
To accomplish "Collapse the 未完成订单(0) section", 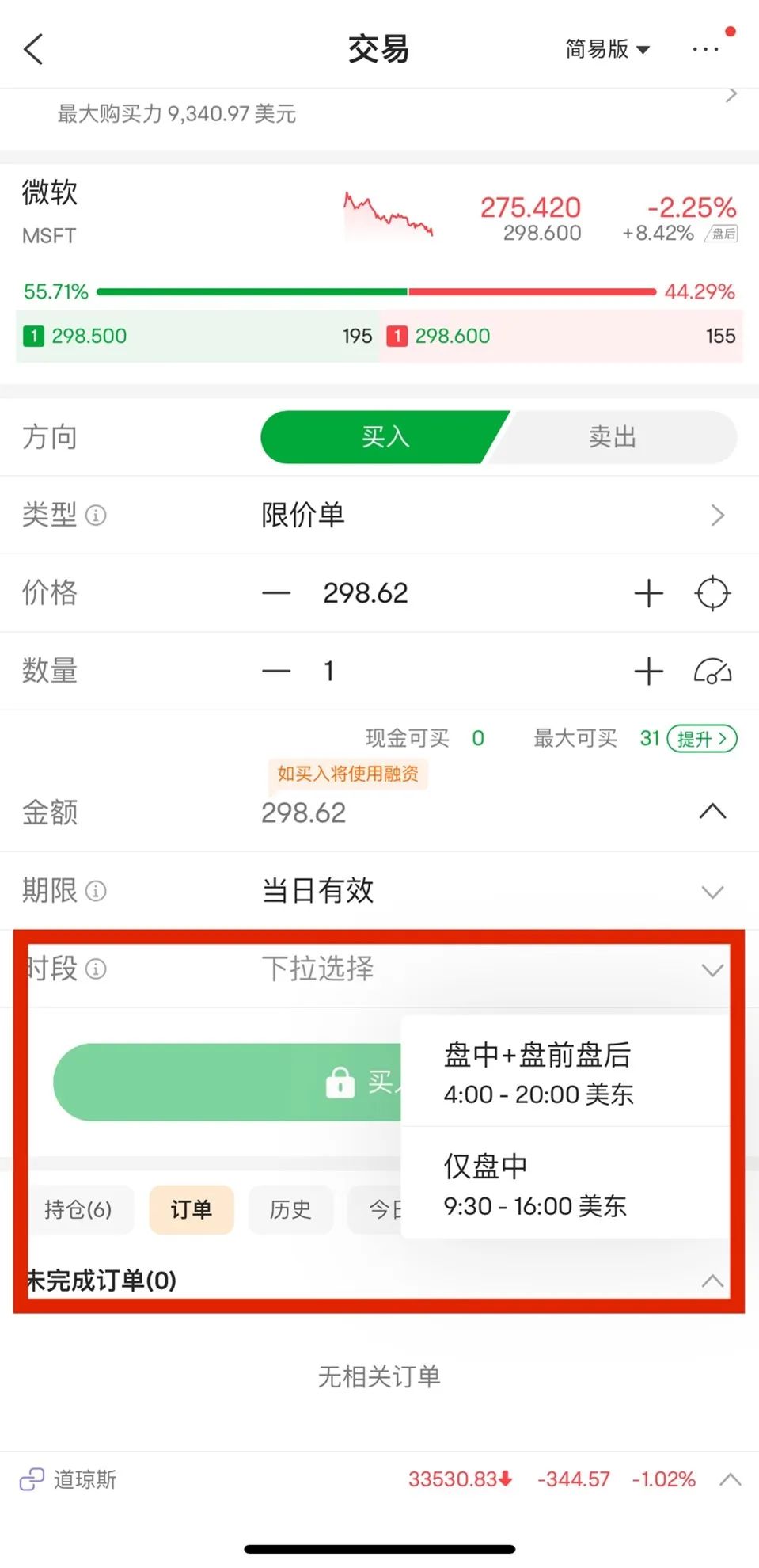I will coord(712,1281).
